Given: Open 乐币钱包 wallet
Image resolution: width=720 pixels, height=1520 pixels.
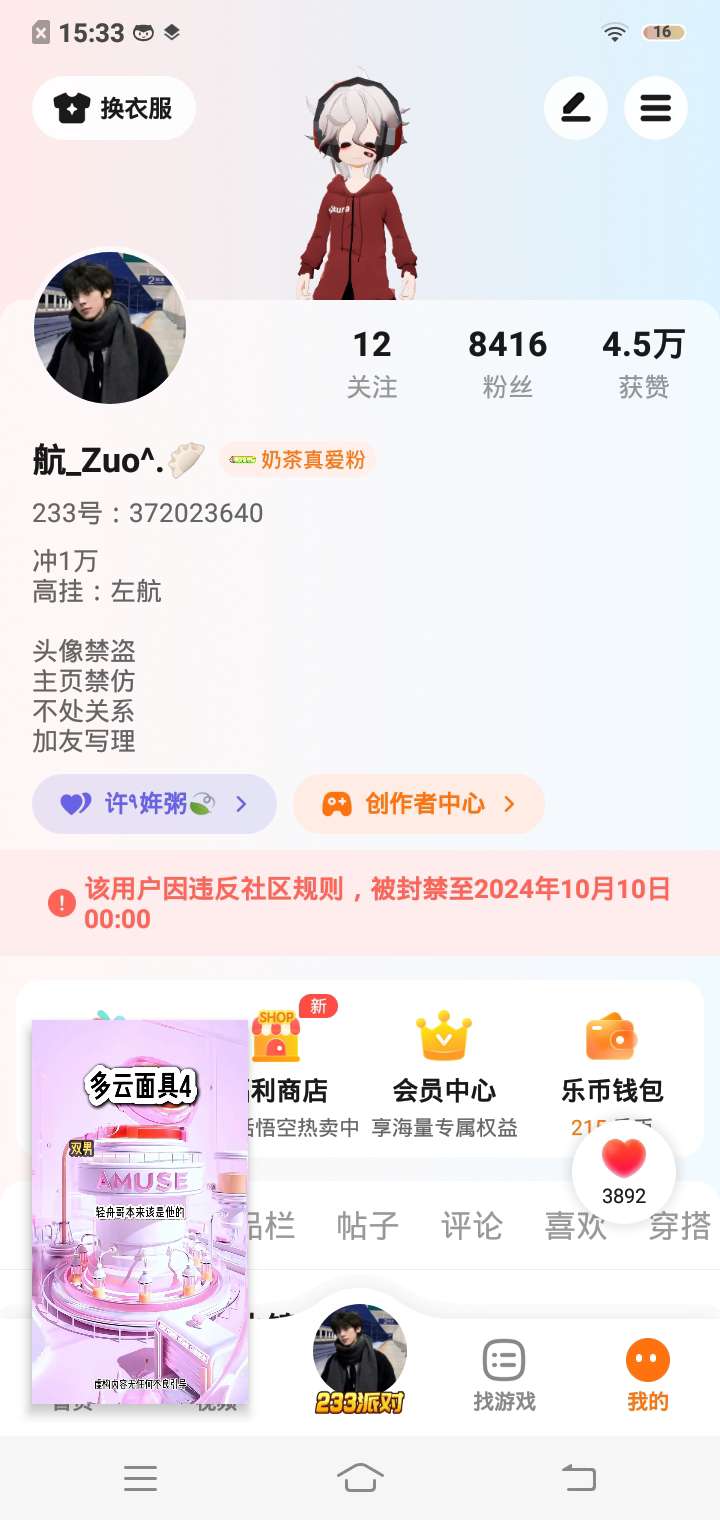Looking at the screenshot, I should point(612,1072).
